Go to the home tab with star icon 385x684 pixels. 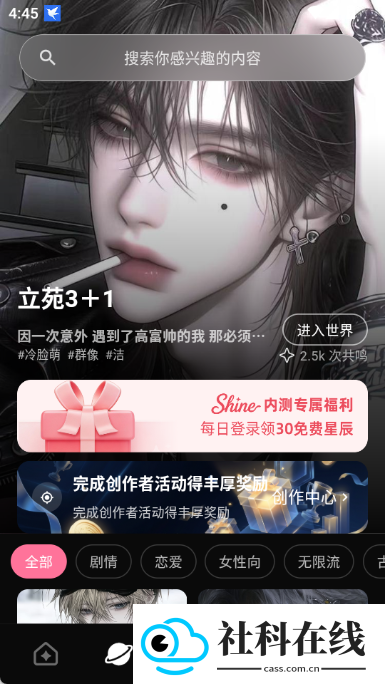pos(46,654)
